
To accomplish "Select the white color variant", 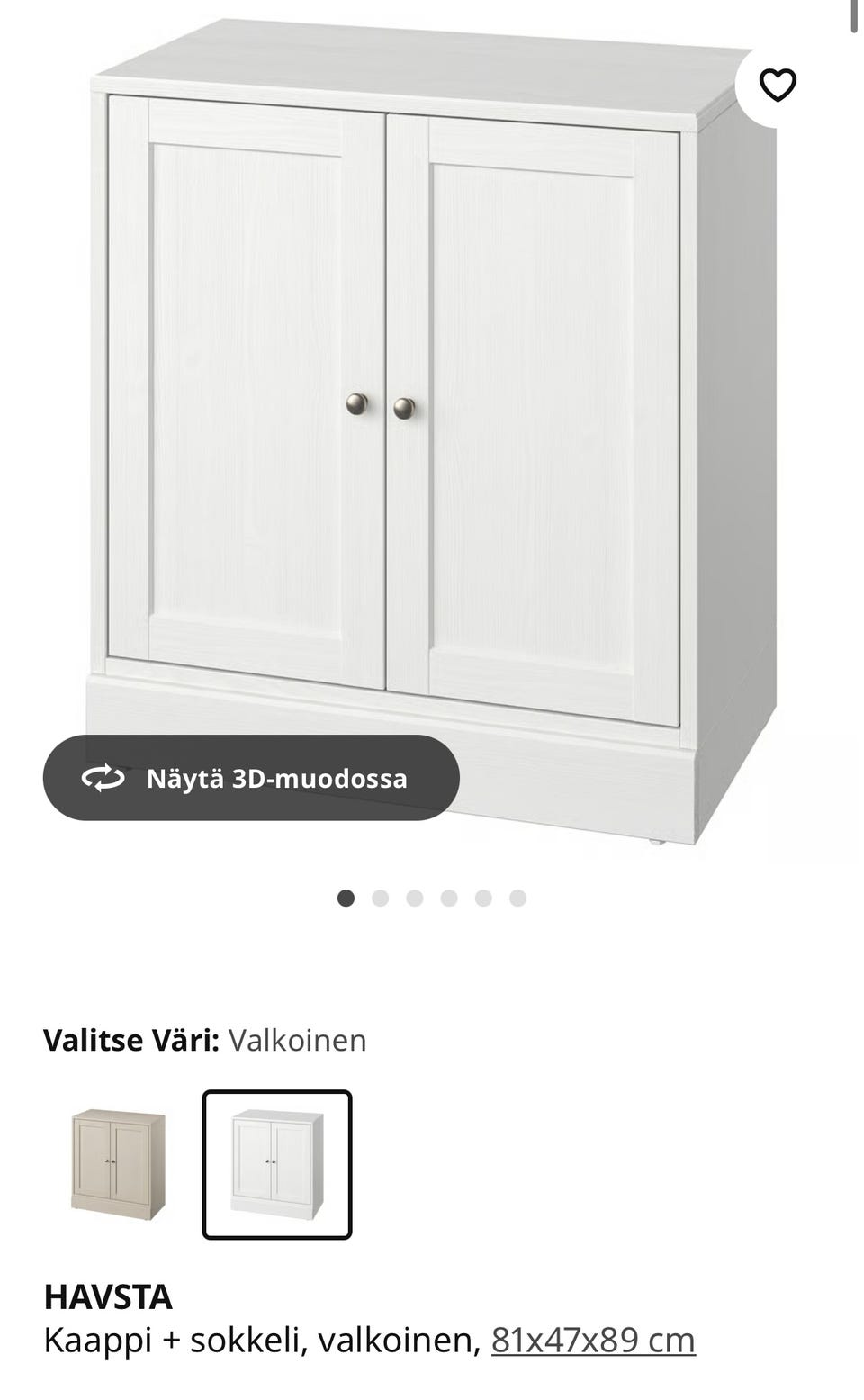I will (x=277, y=1164).
